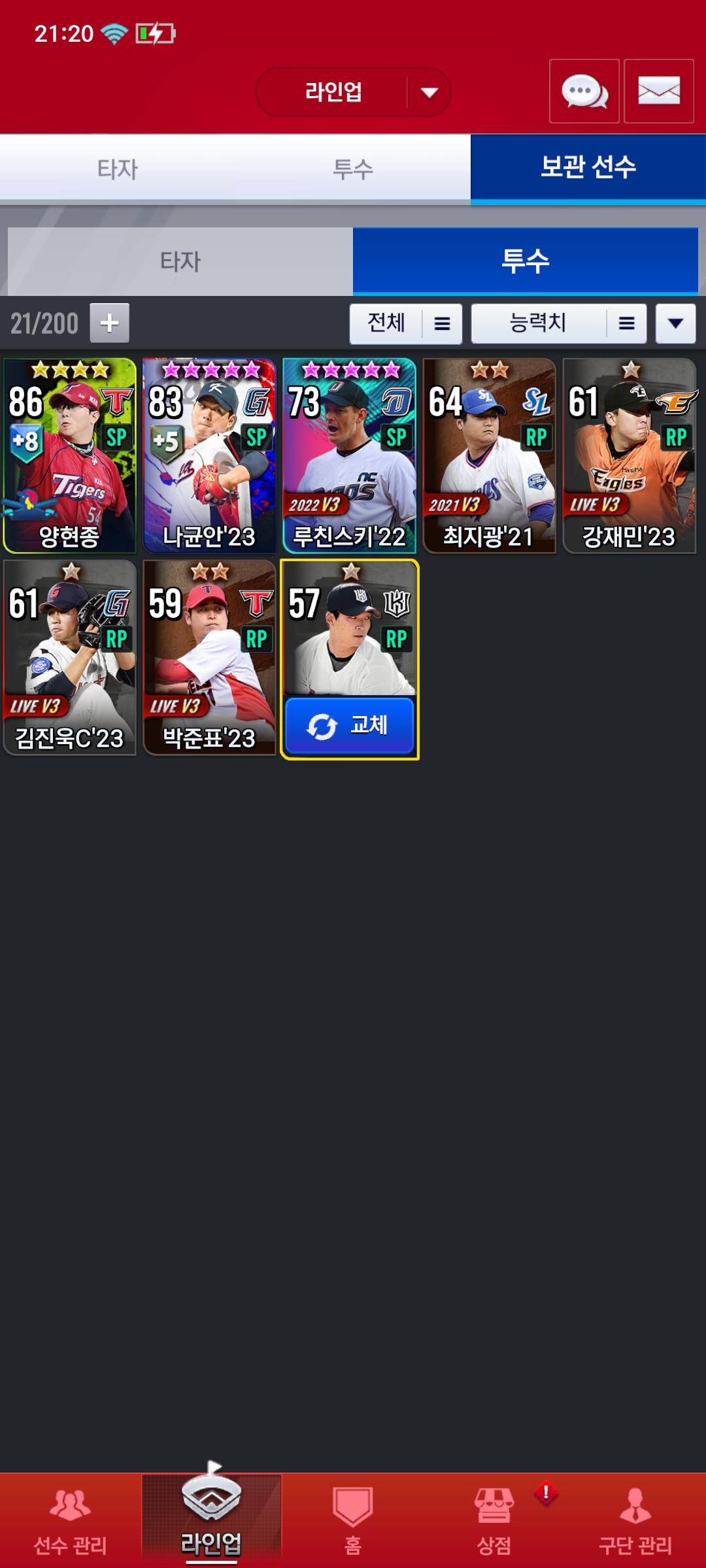This screenshot has width=706, height=1568.
Task: Tap the 교체 swap button
Action: (x=350, y=726)
